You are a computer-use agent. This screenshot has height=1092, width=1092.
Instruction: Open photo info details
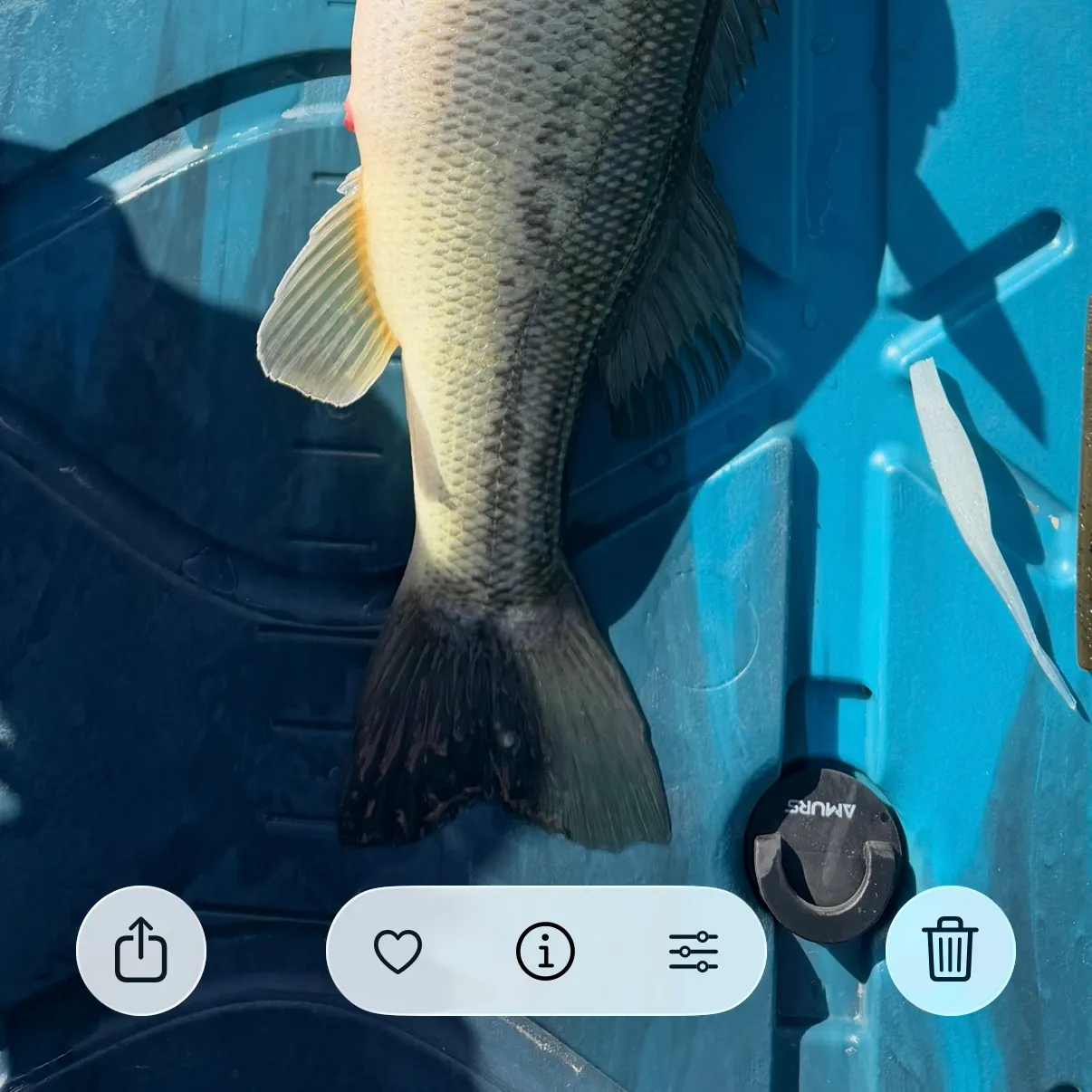click(545, 951)
